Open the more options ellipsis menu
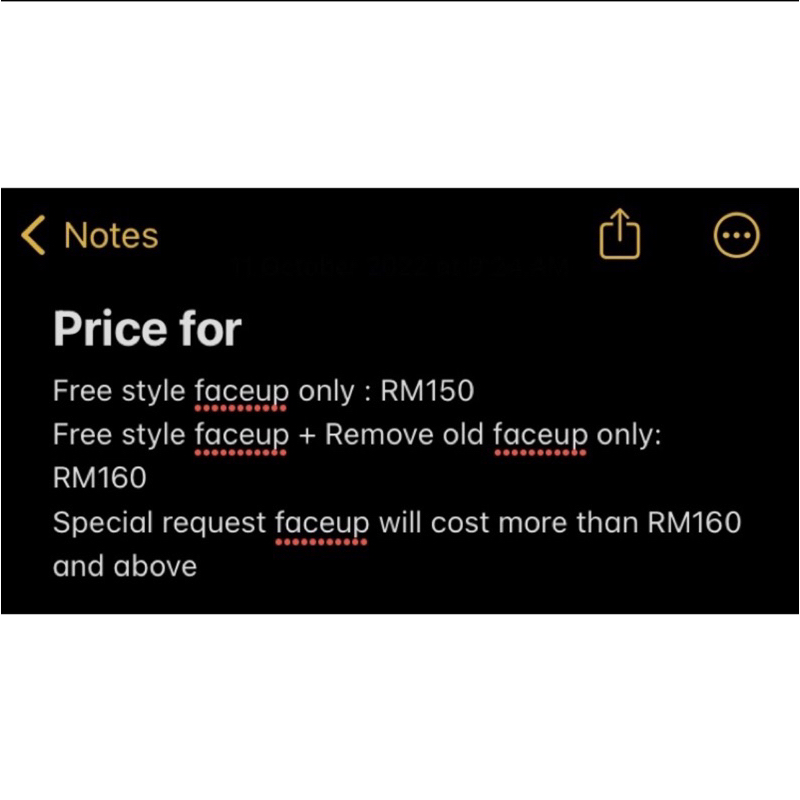The height and width of the screenshot is (800, 800). [736, 235]
